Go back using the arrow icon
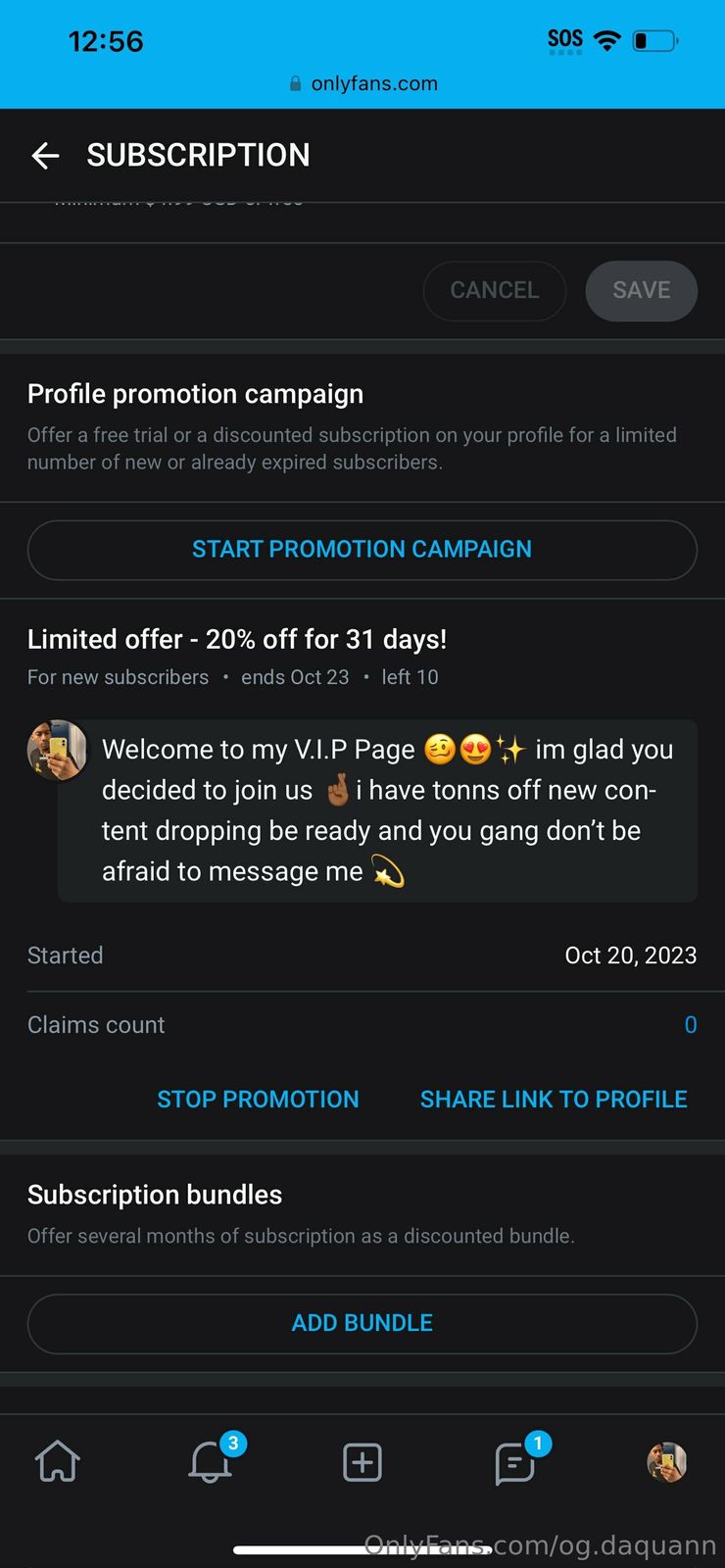Screen dimensions: 725x1568 45,155
